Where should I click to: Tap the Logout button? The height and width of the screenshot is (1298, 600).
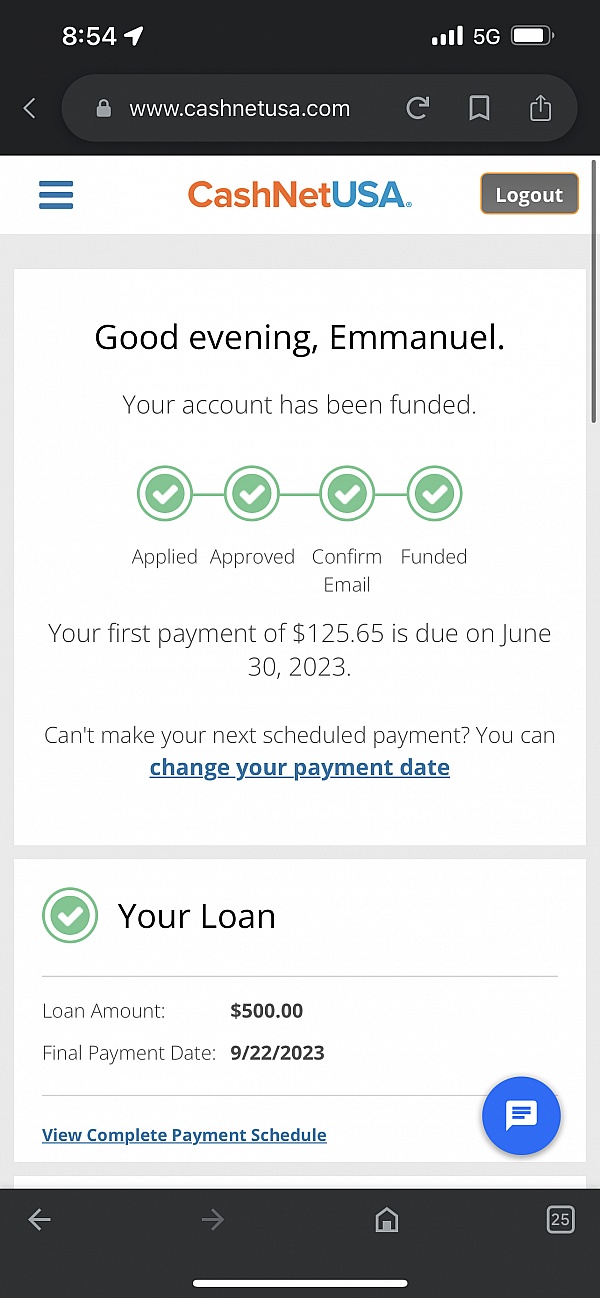click(529, 194)
